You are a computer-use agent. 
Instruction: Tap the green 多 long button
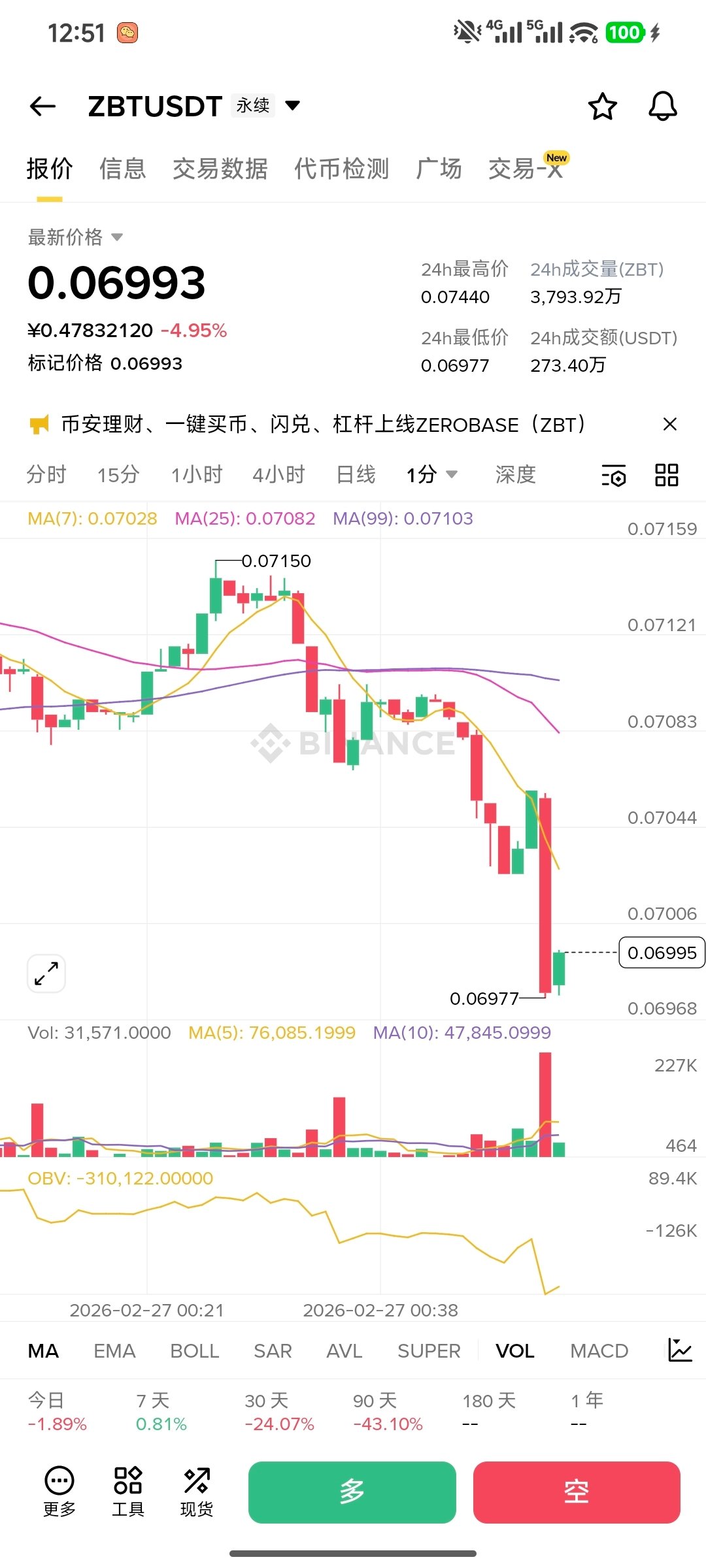pyautogui.click(x=352, y=1492)
